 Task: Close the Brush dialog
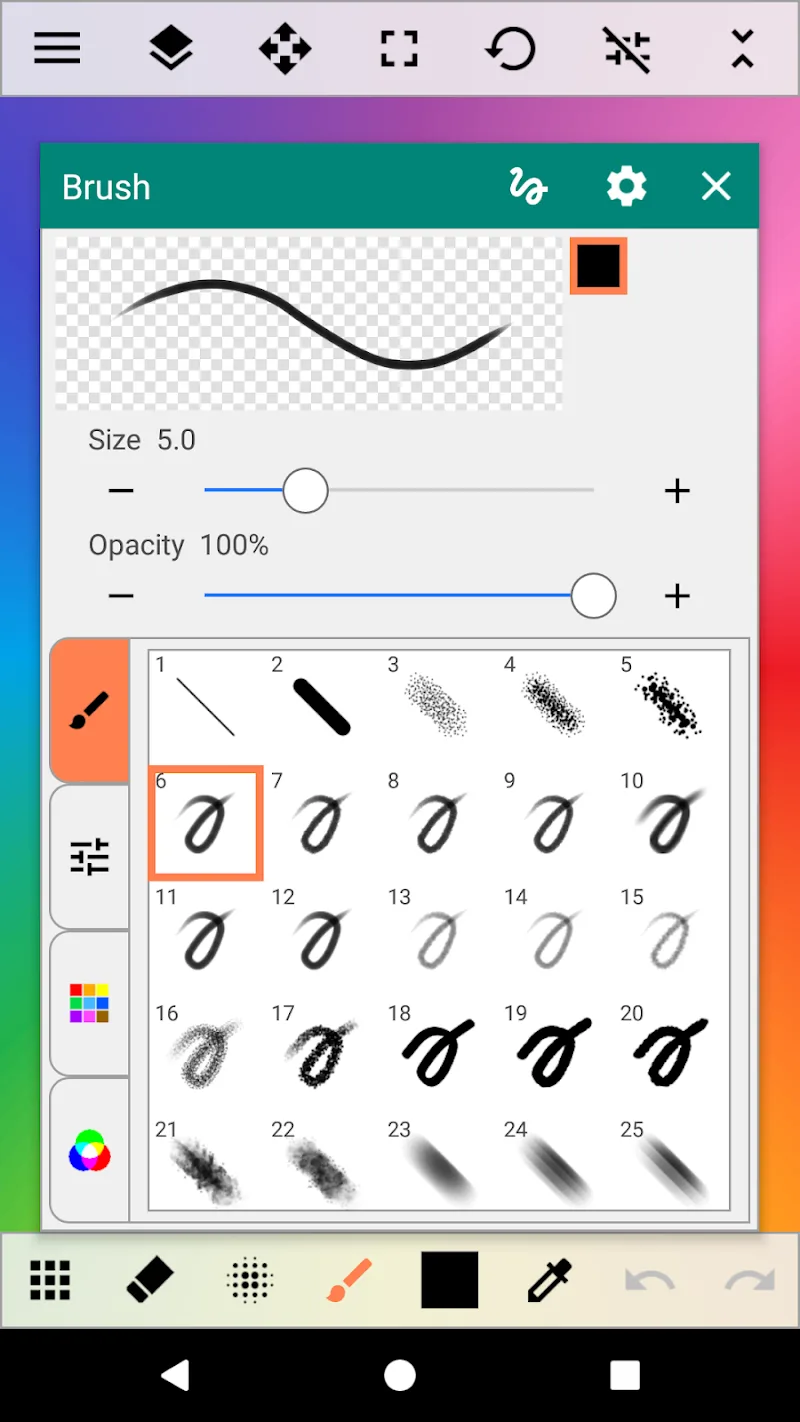pyautogui.click(x=716, y=186)
